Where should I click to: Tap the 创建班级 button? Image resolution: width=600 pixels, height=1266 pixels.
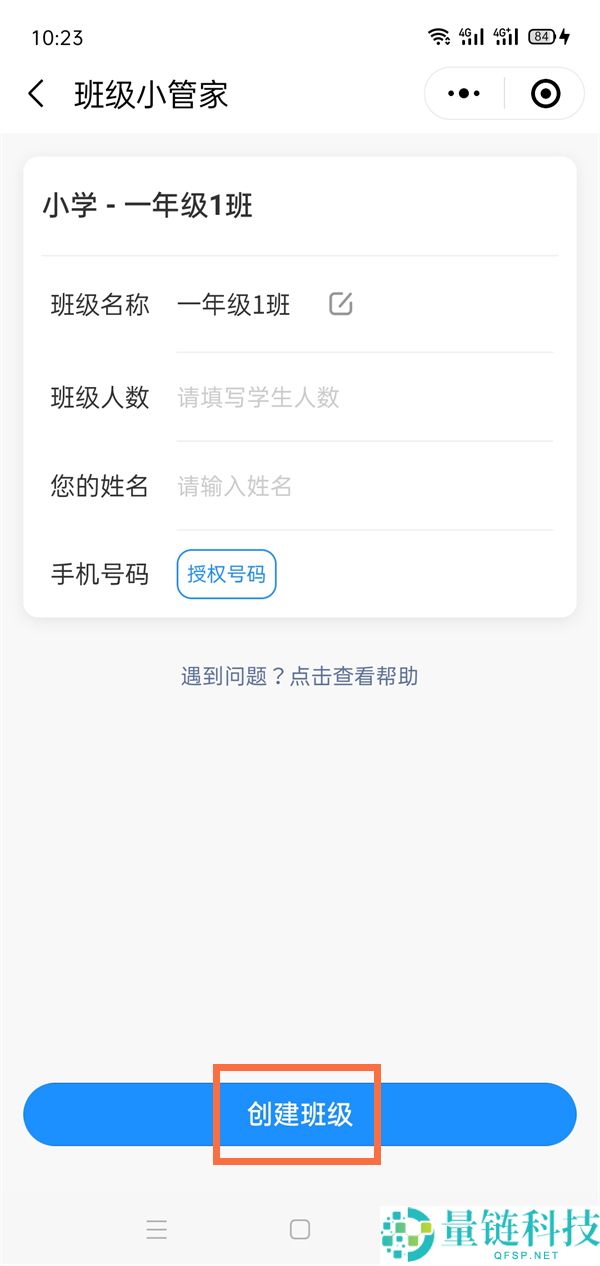click(299, 1114)
